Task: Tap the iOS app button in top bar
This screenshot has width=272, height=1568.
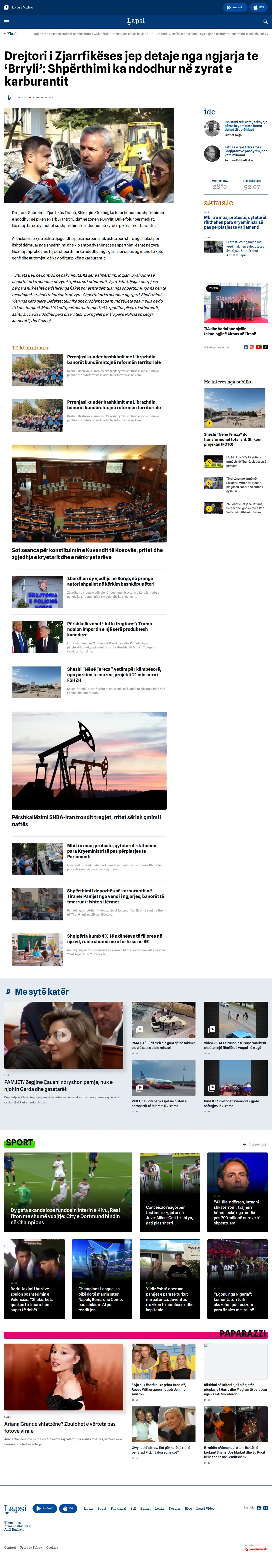Action: [x=259, y=7]
